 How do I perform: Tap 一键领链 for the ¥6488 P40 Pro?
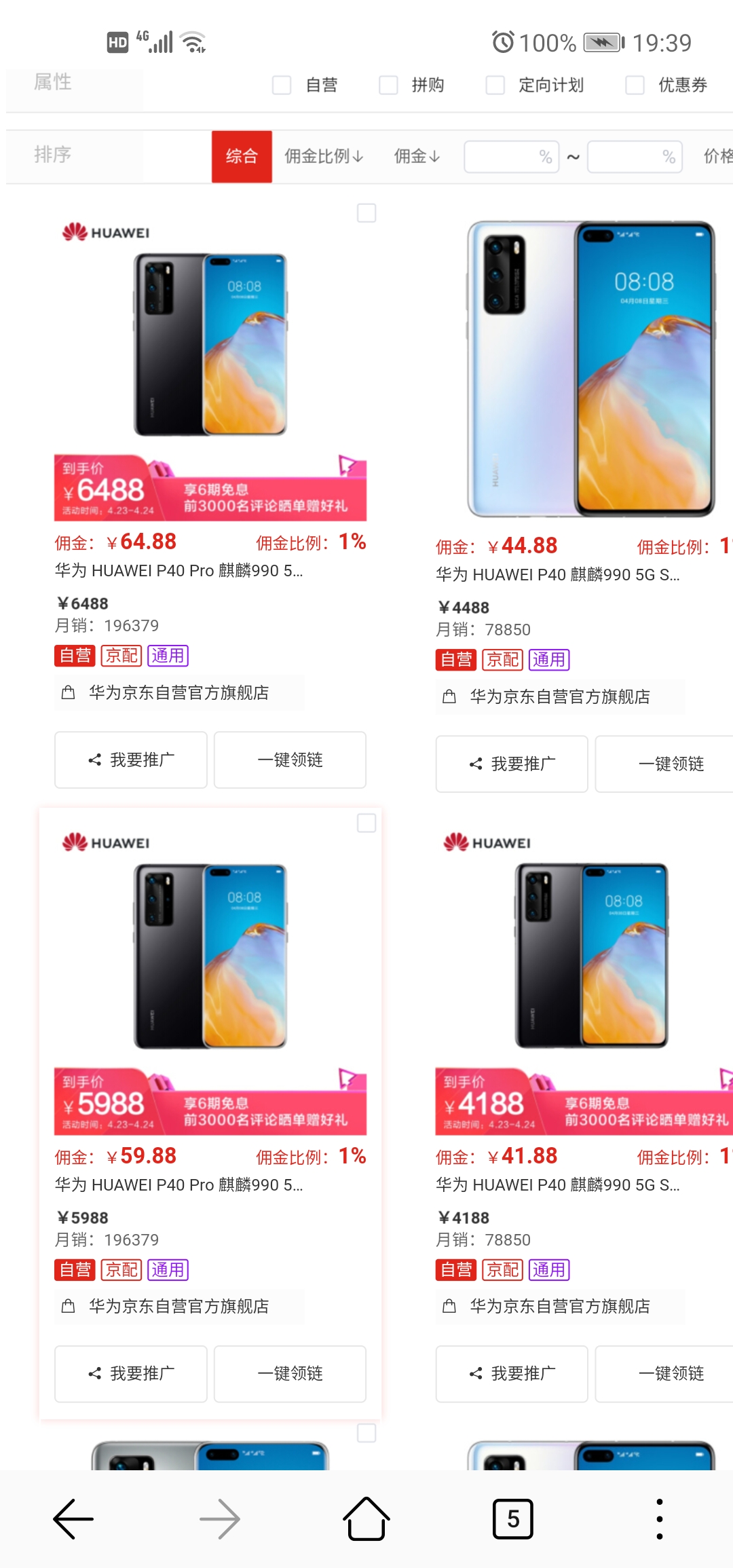(x=290, y=760)
